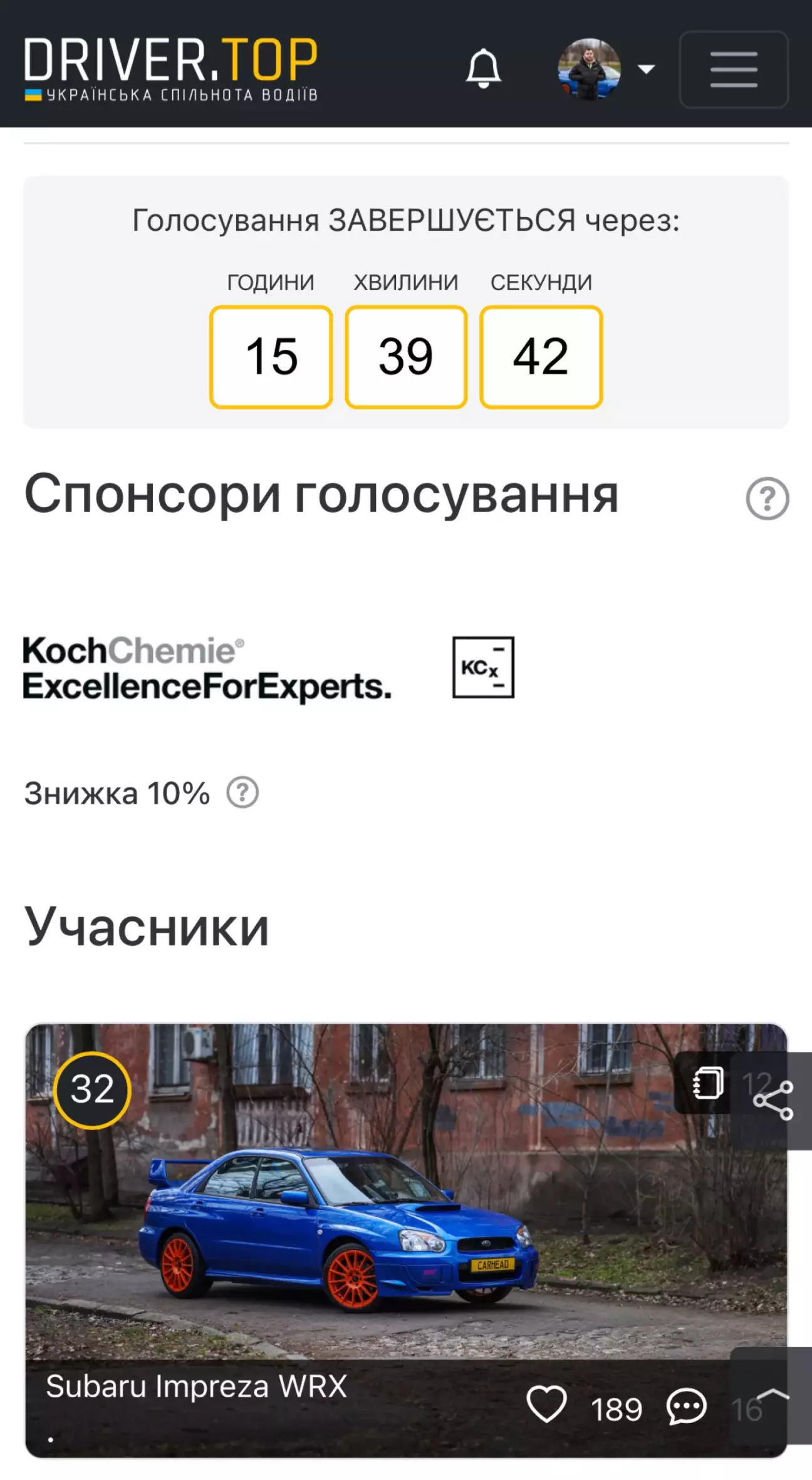Go to DRIVER.TOP home via logo
Image resolution: width=812 pixels, height=1480 pixels.
171,69
